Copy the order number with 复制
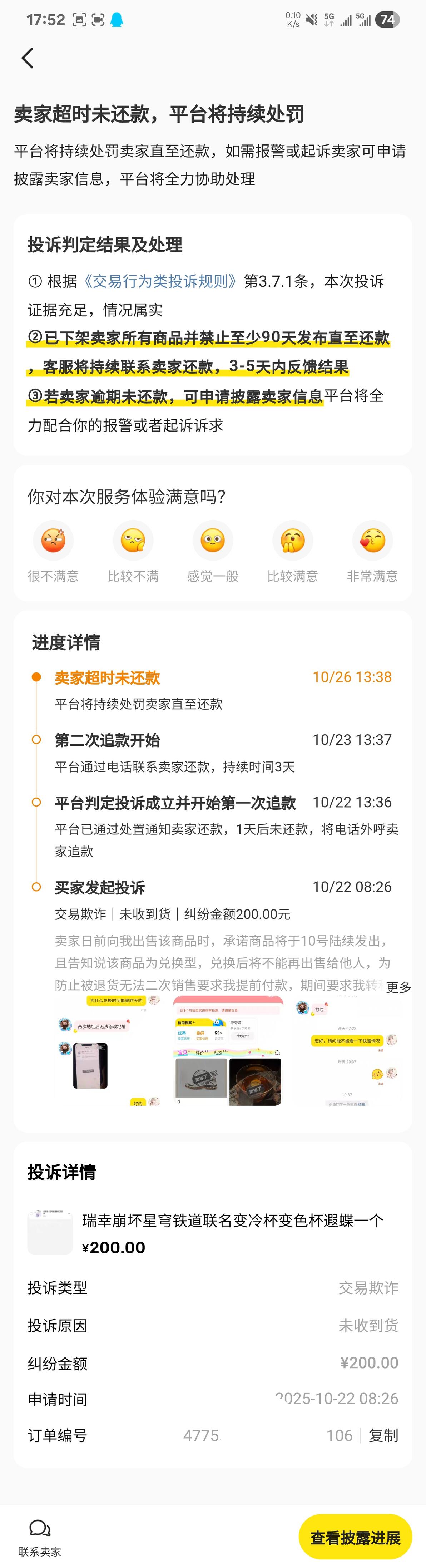 tap(383, 1435)
